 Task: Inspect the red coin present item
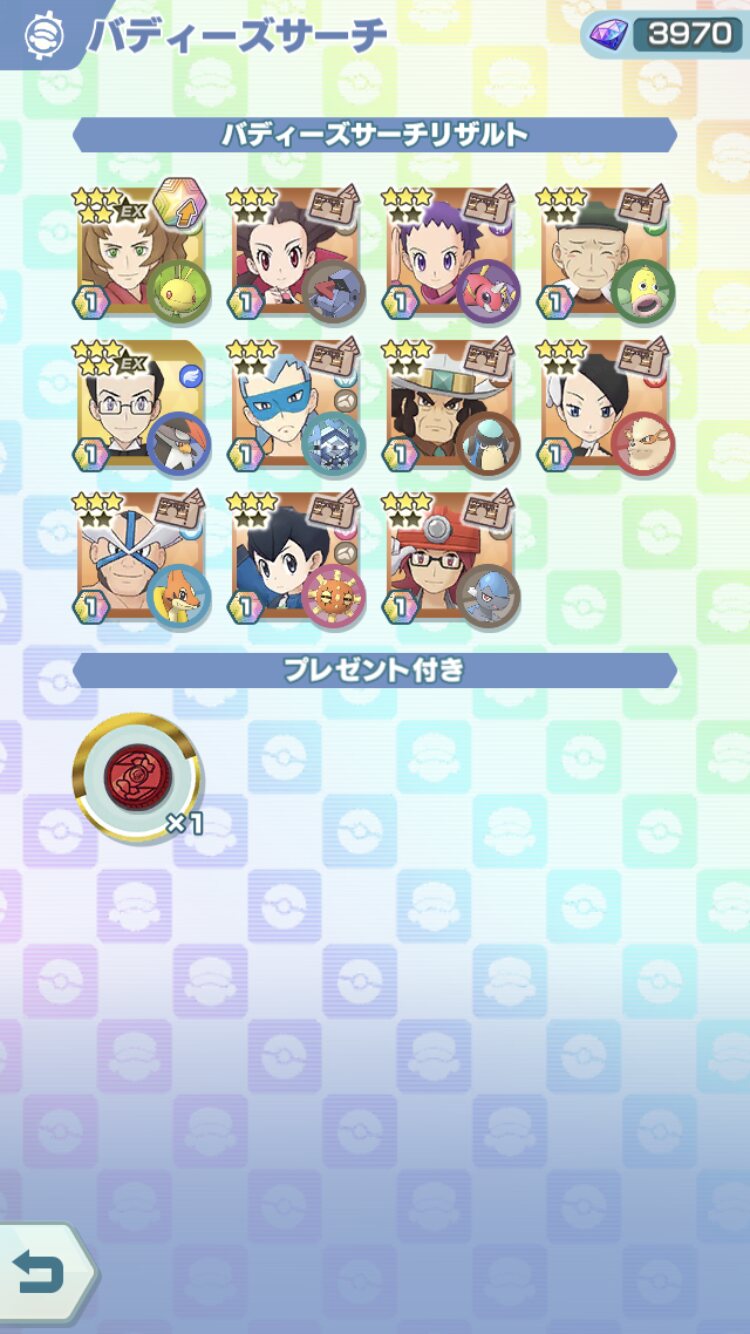136,777
